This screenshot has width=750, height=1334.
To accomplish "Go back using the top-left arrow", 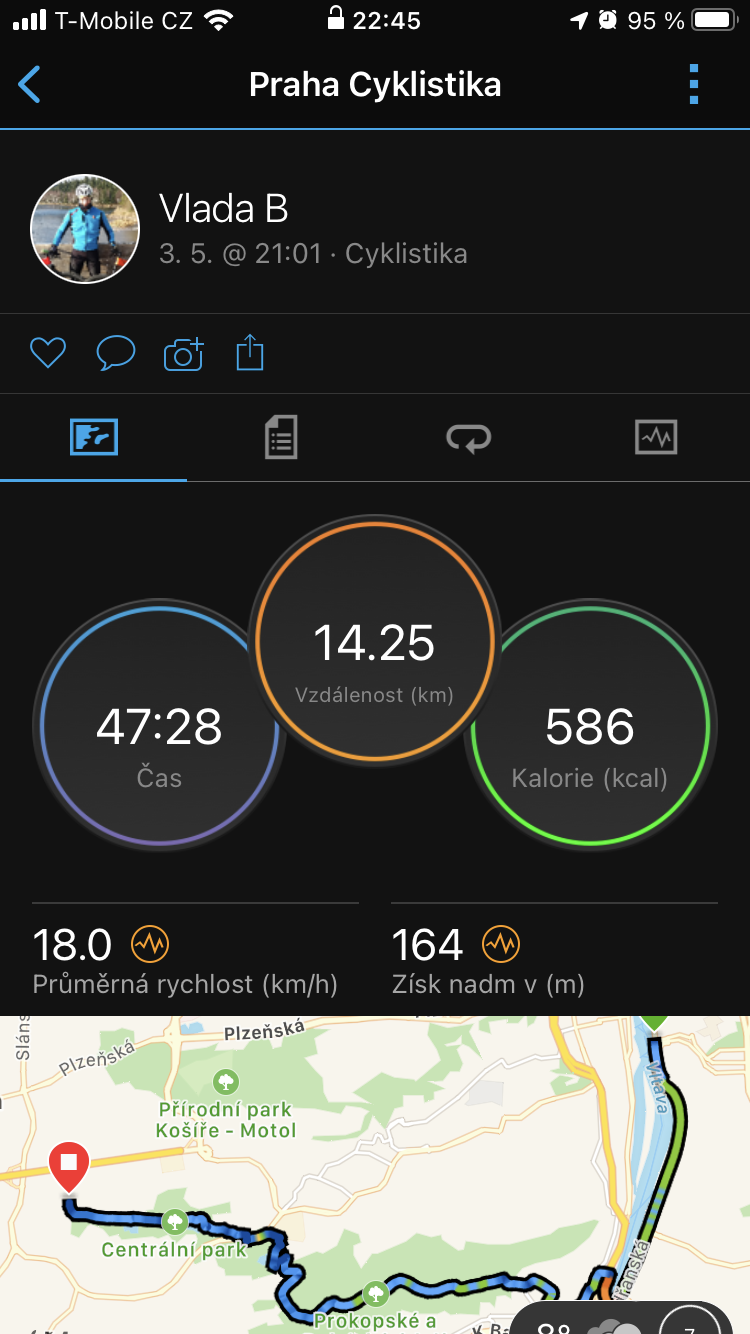I will 30,85.
